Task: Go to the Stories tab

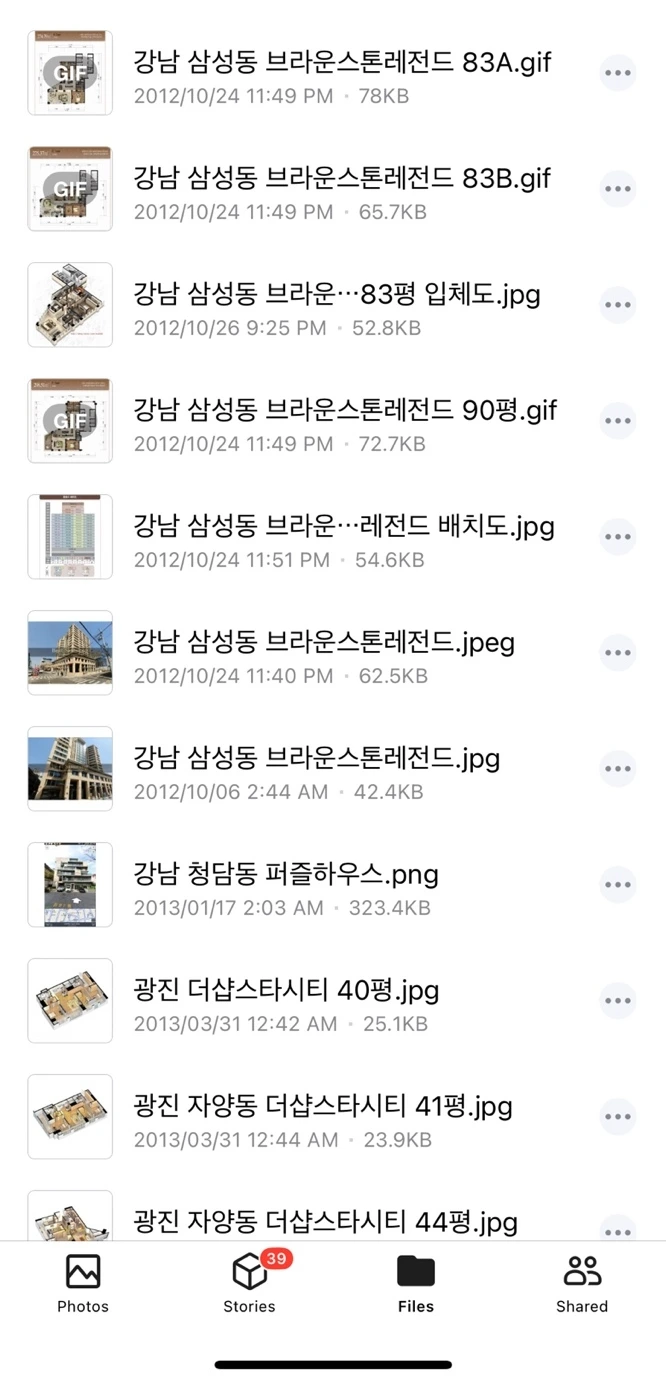Action: click(249, 1284)
